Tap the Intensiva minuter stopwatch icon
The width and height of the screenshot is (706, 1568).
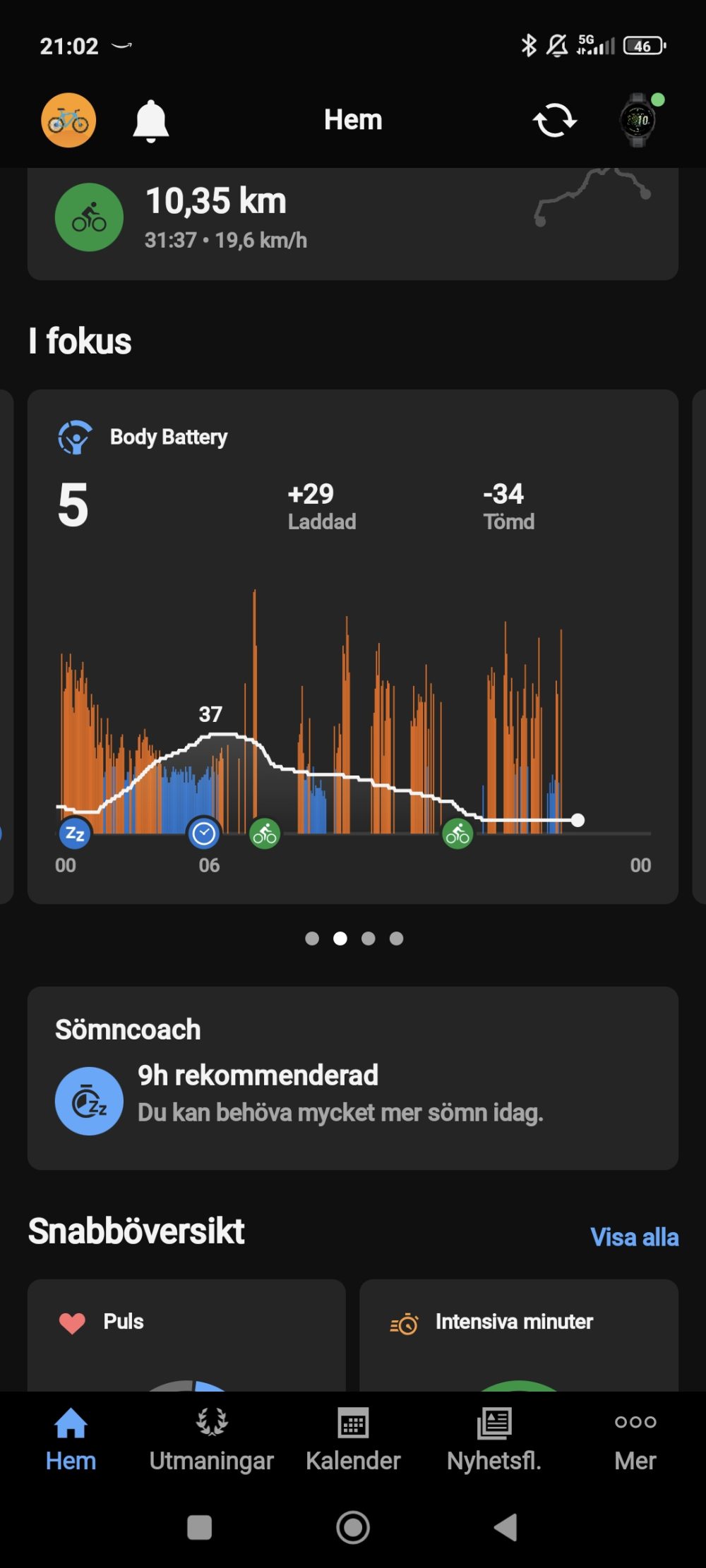403,1320
